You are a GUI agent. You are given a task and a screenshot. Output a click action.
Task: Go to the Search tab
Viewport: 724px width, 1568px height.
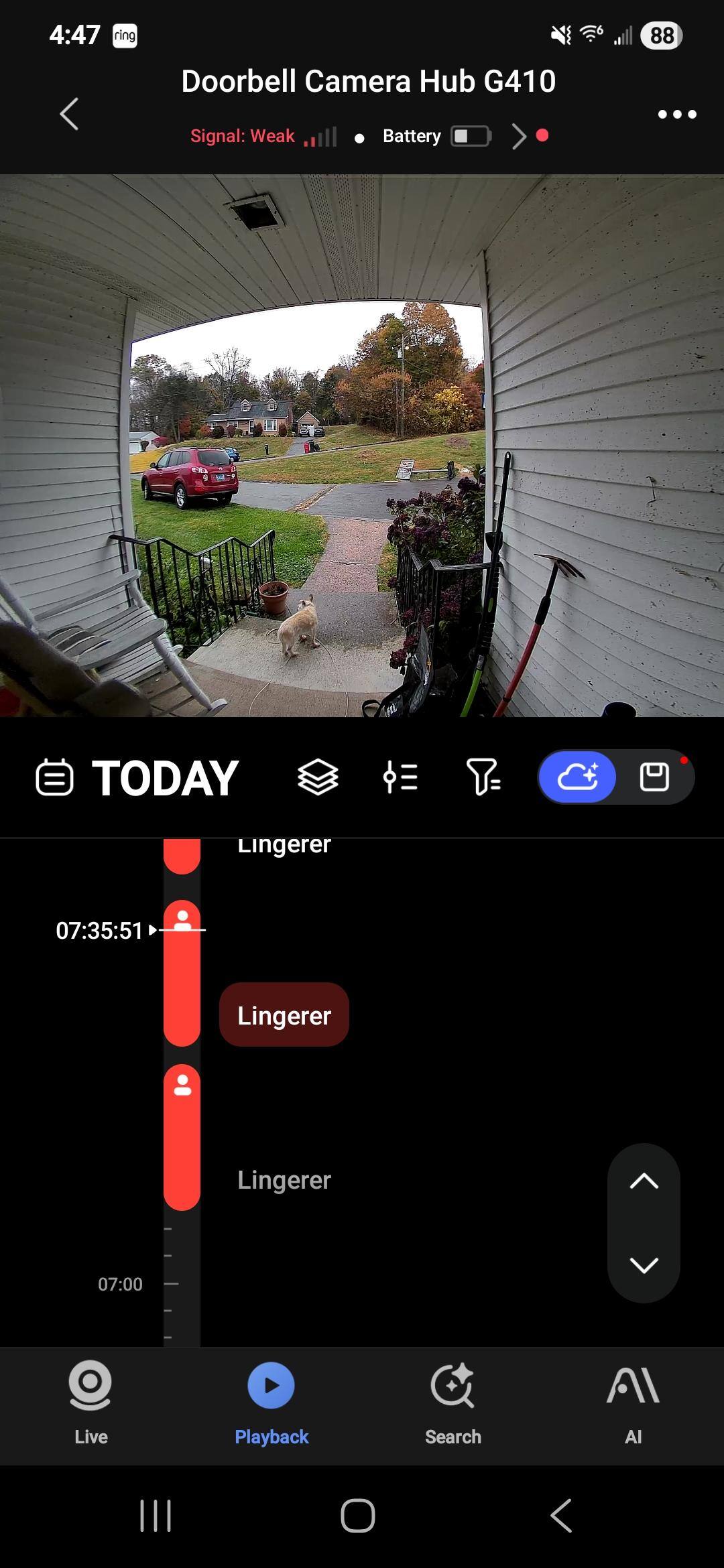pos(452,1400)
